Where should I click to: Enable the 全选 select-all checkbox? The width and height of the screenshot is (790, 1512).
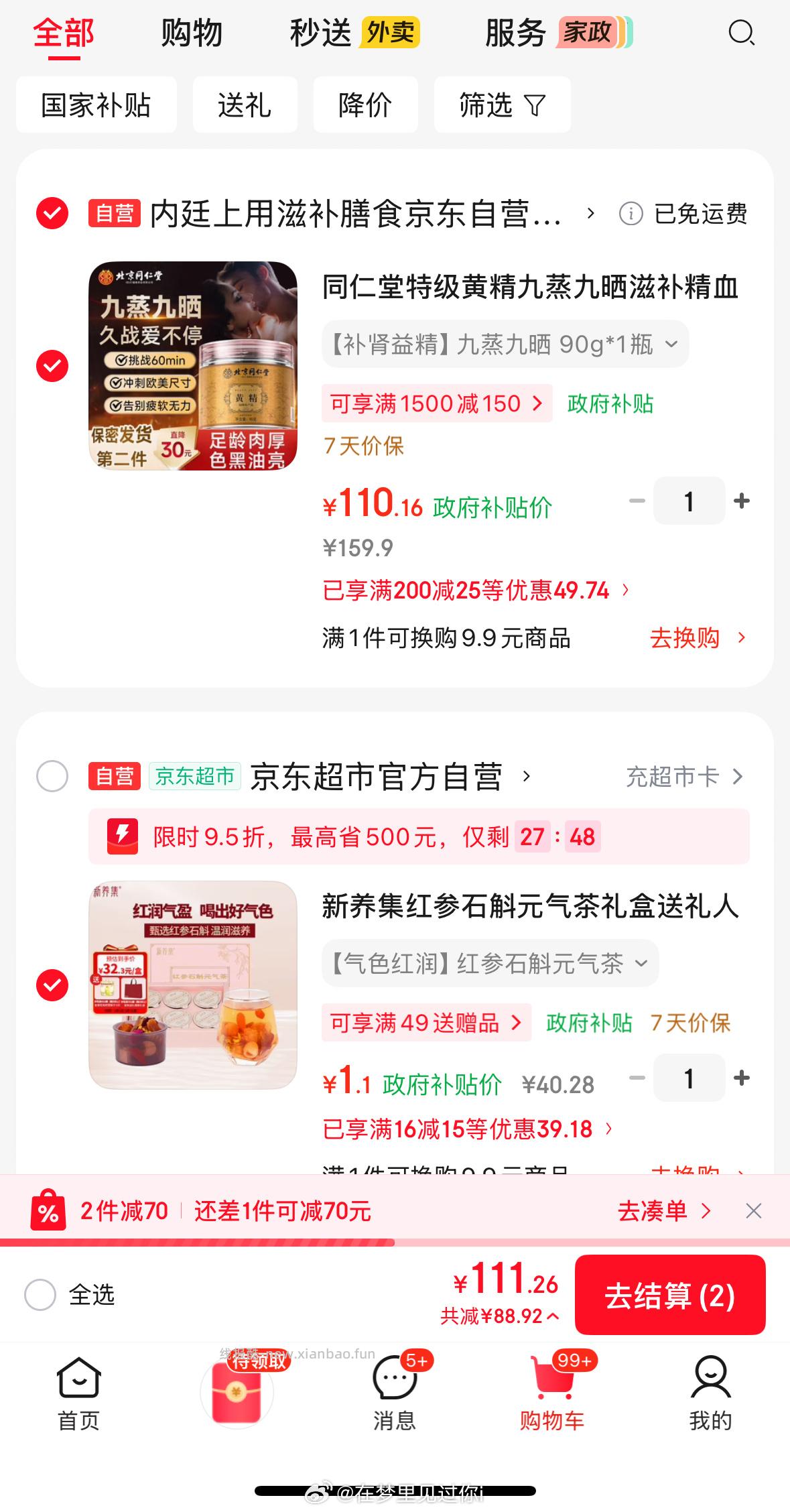40,1295
